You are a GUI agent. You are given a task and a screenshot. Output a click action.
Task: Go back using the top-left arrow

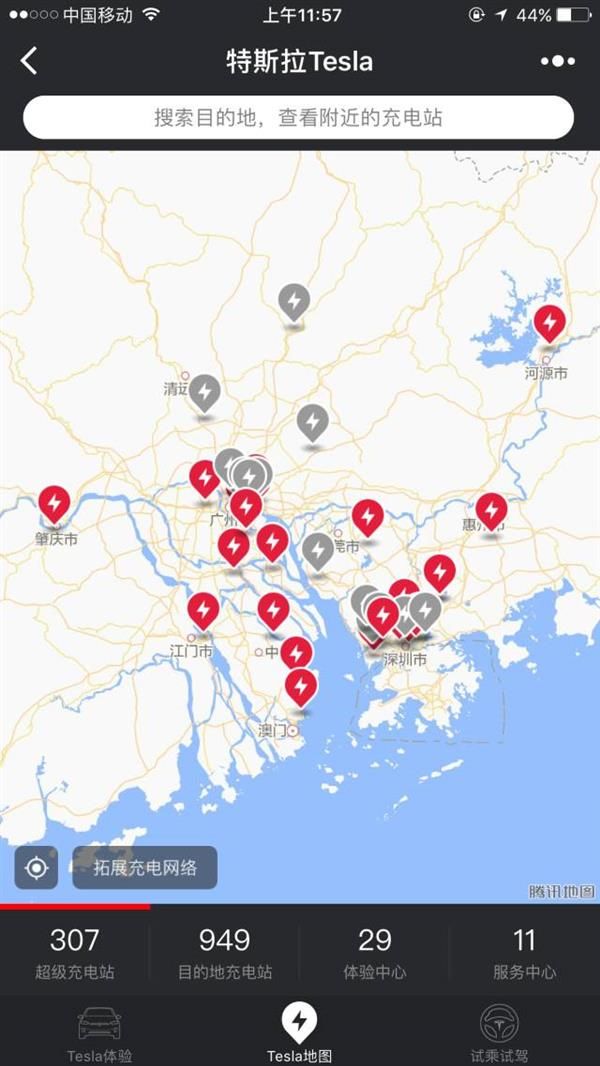[29, 61]
